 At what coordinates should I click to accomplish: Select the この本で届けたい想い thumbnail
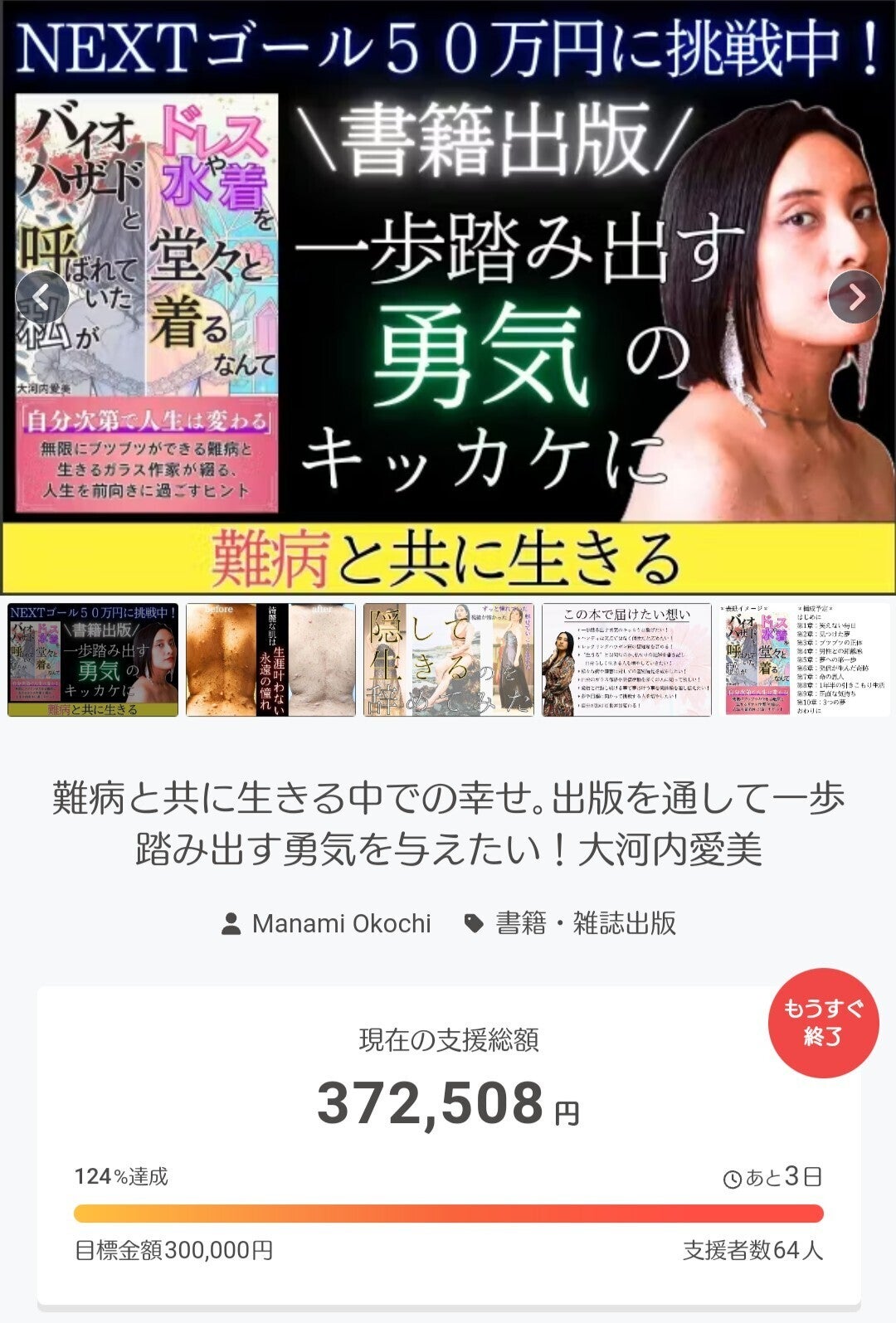626,659
